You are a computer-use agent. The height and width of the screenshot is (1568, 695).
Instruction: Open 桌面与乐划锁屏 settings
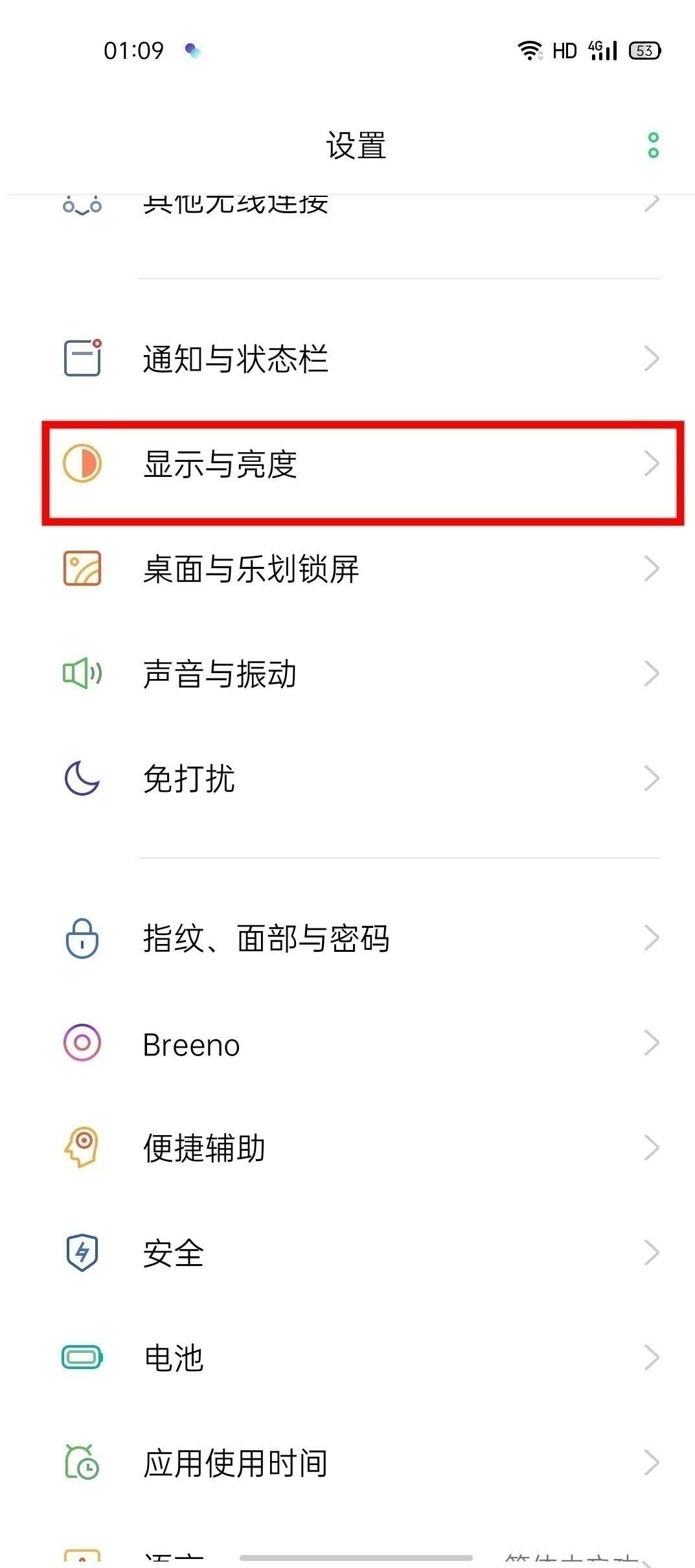(350, 569)
